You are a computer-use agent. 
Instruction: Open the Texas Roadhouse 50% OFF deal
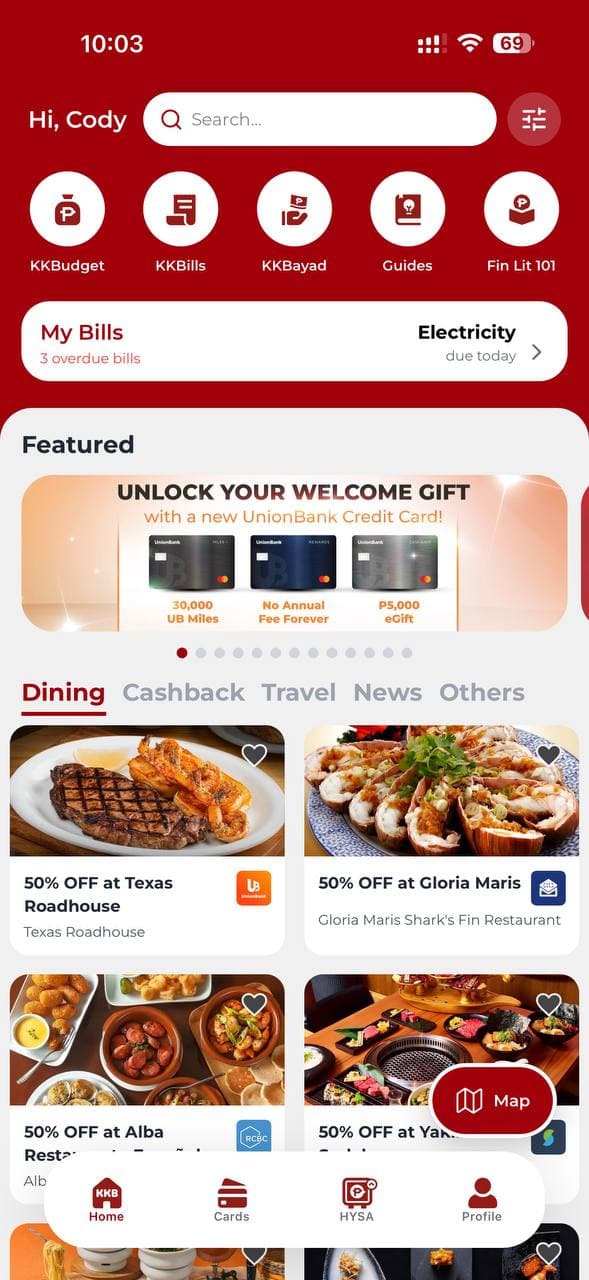point(147,840)
